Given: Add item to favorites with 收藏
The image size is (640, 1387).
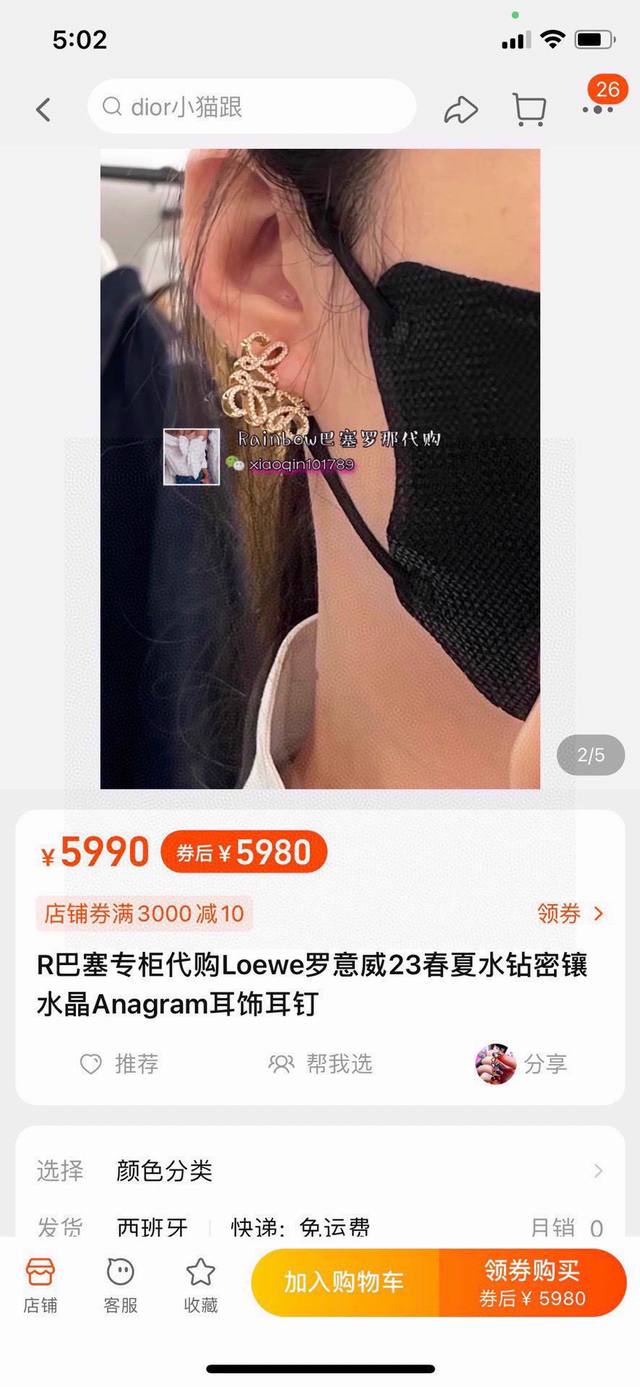Looking at the screenshot, I should (201, 1284).
